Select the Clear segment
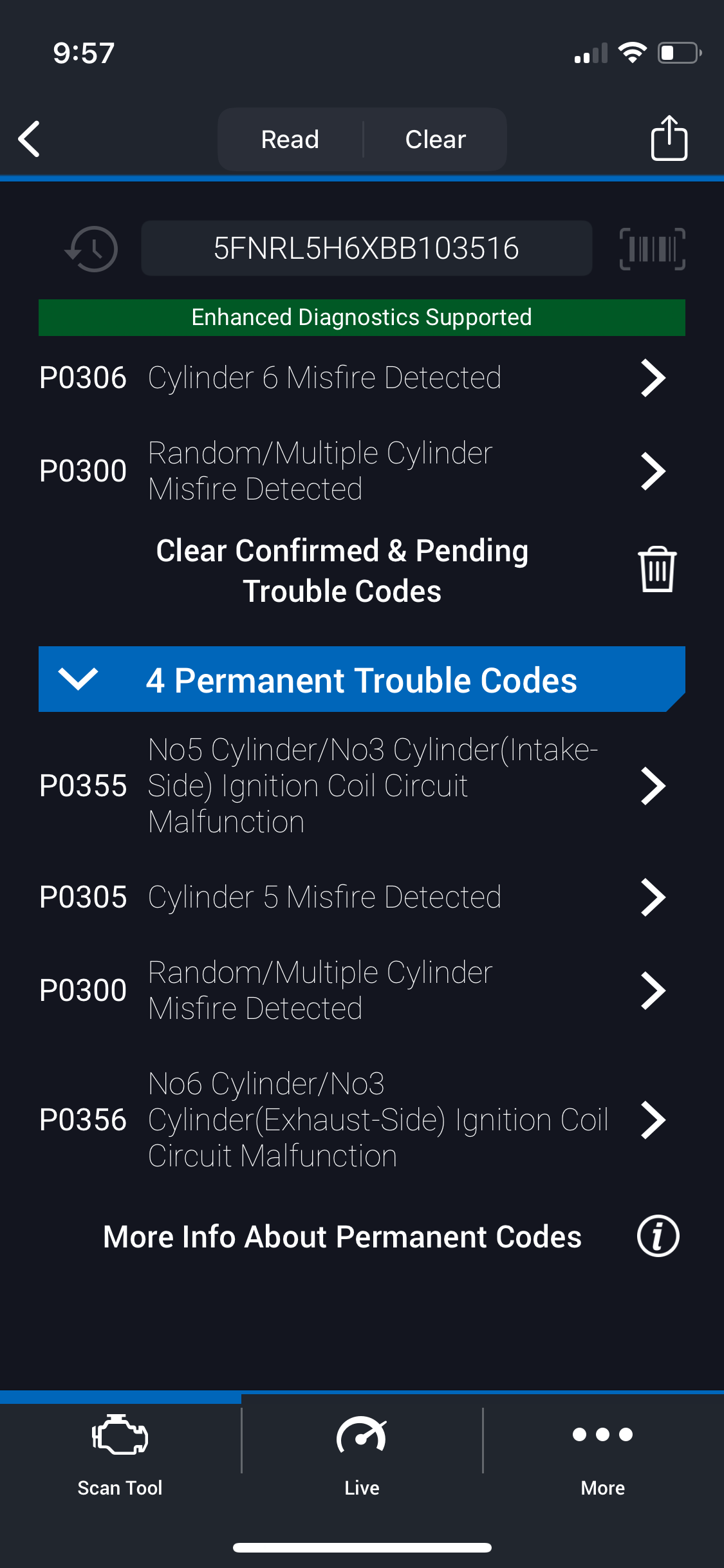This screenshot has width=724, height=1568. (x=436, y=139)
